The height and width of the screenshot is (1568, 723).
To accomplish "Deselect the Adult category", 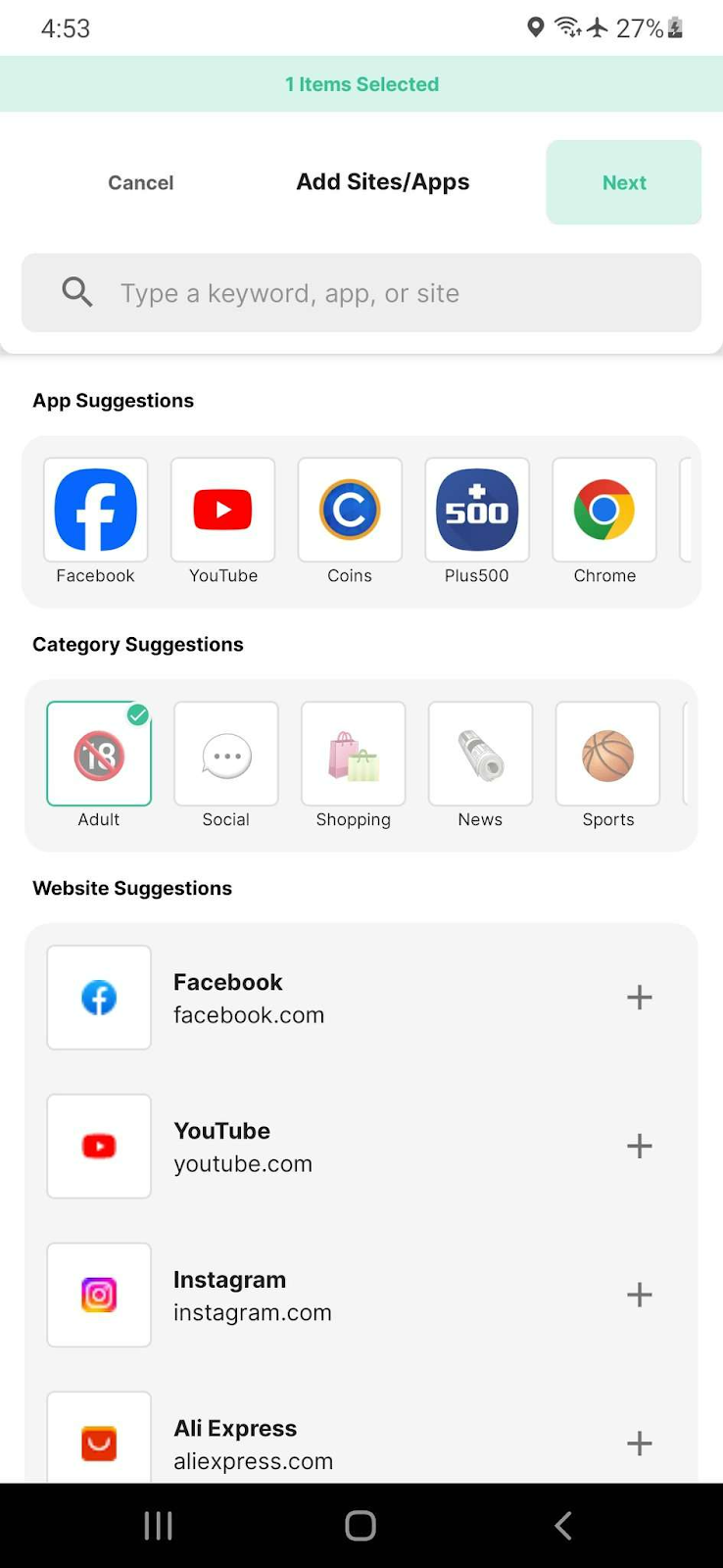I will pyautogui.click(x=98, y=754).
